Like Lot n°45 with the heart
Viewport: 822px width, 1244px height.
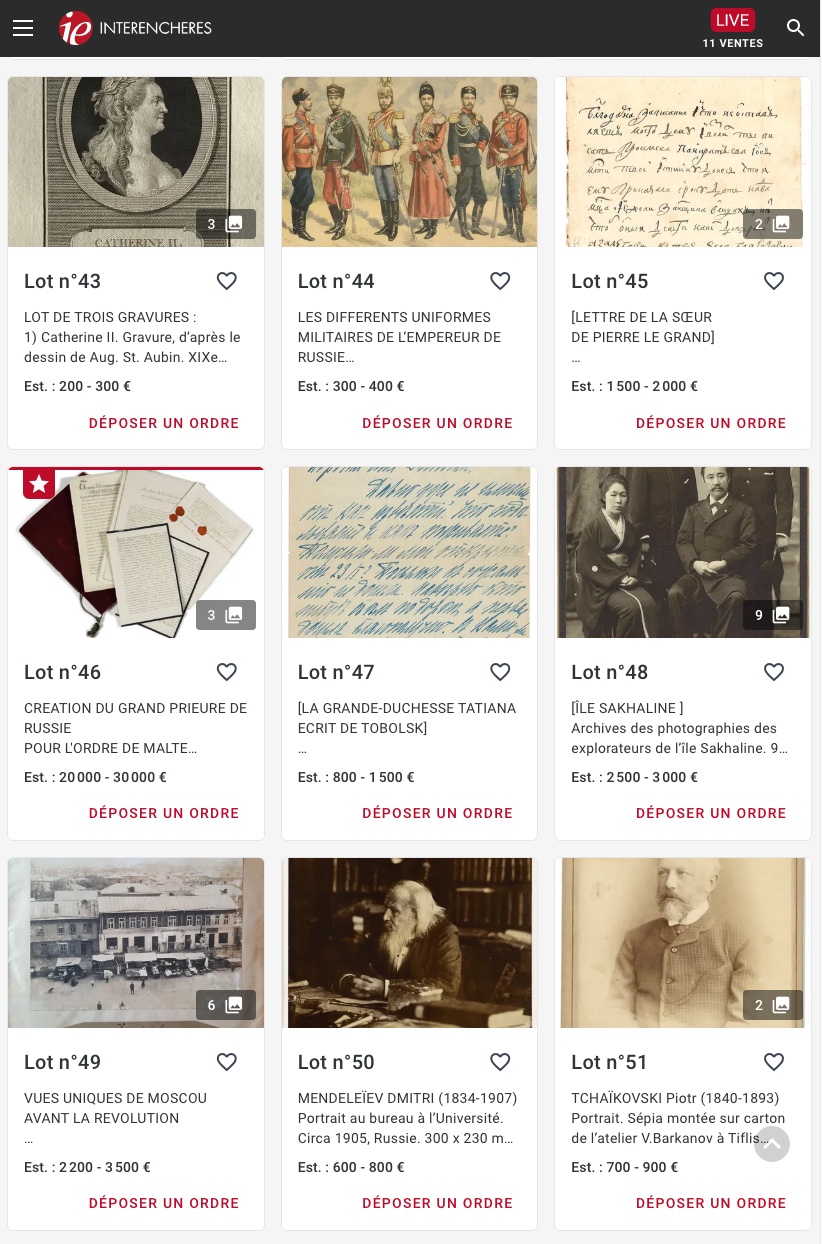774,281
